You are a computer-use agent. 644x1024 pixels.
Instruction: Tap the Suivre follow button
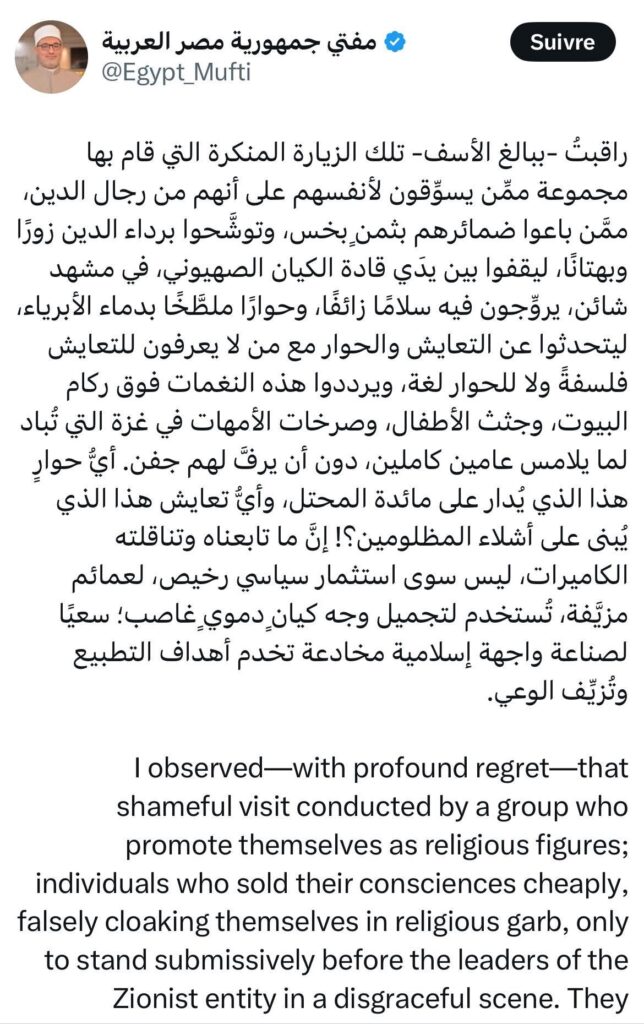562,43
